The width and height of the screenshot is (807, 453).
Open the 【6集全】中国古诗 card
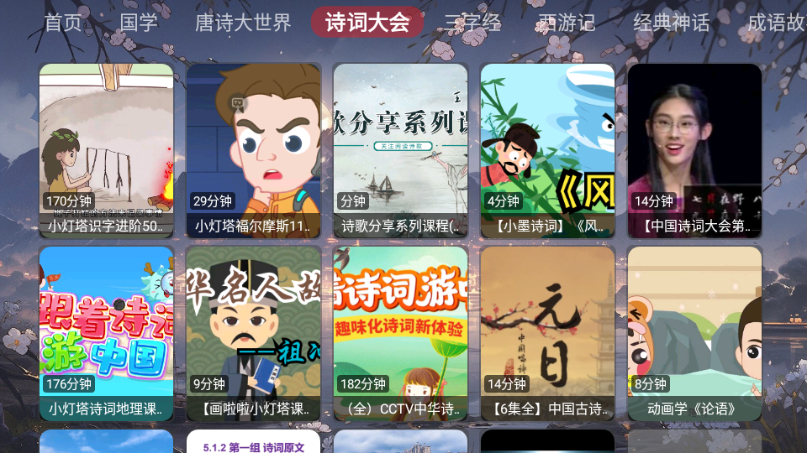(x=547, y=333)
